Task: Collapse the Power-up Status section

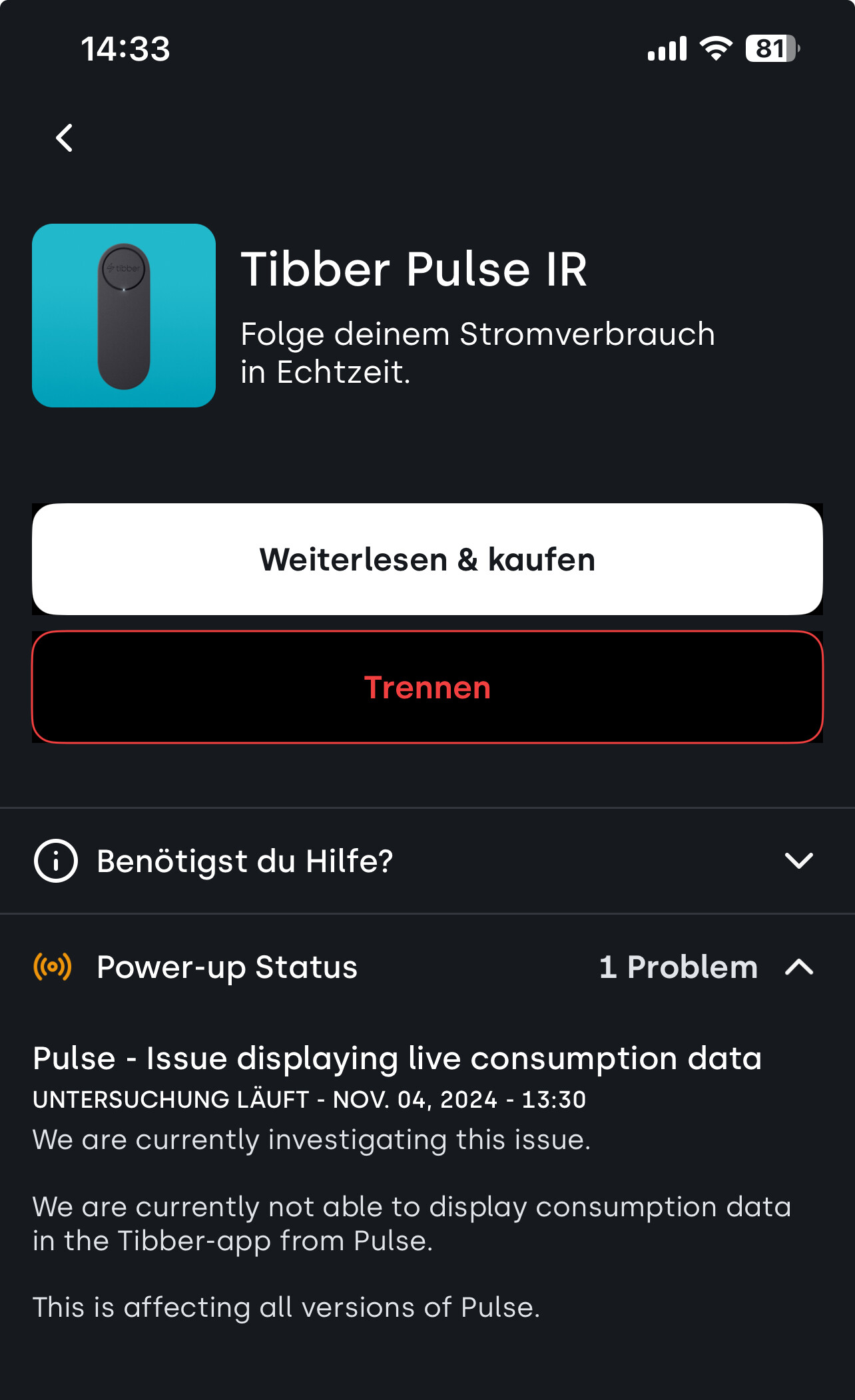Action: coord(798,967)
